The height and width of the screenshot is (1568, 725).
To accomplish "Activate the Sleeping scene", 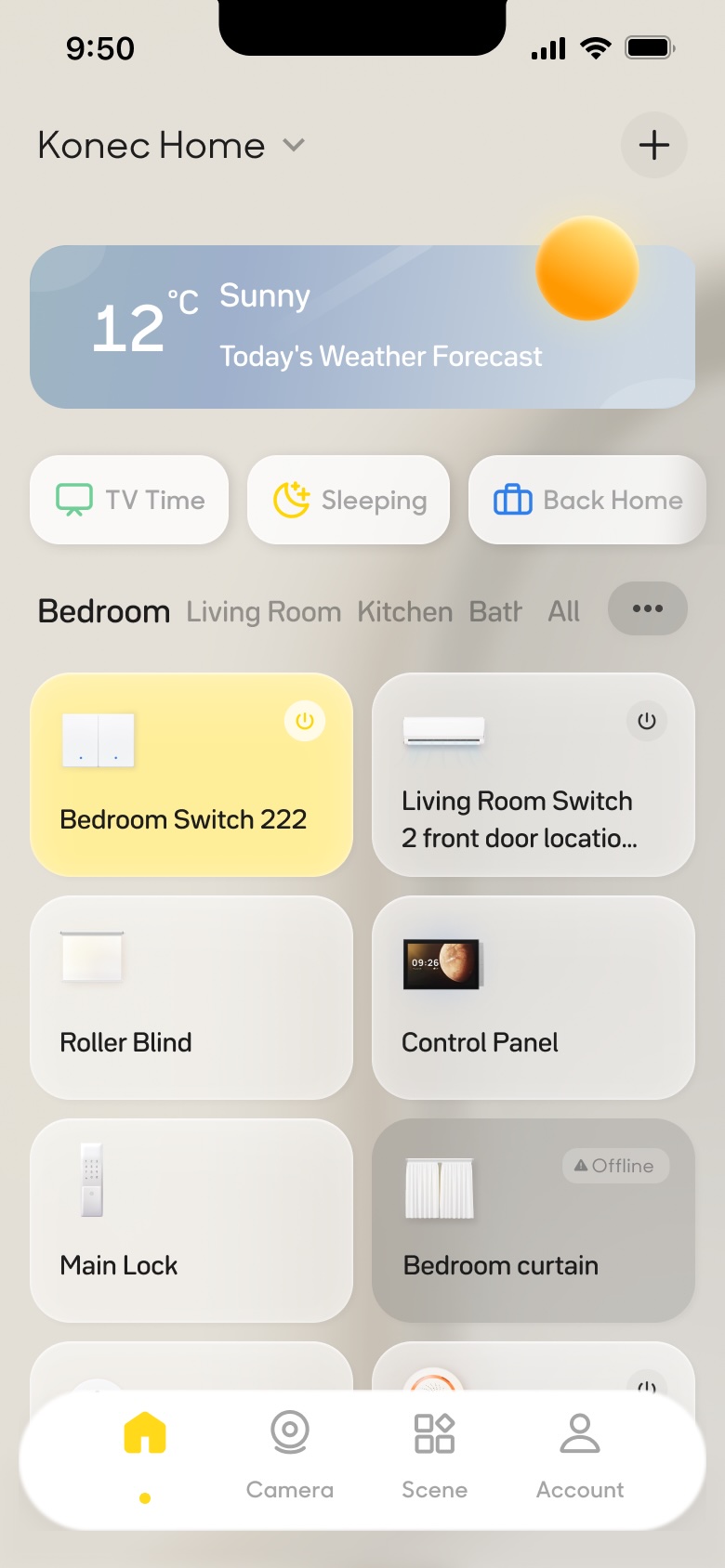I will pyautogui.click(x=349, y=500).
